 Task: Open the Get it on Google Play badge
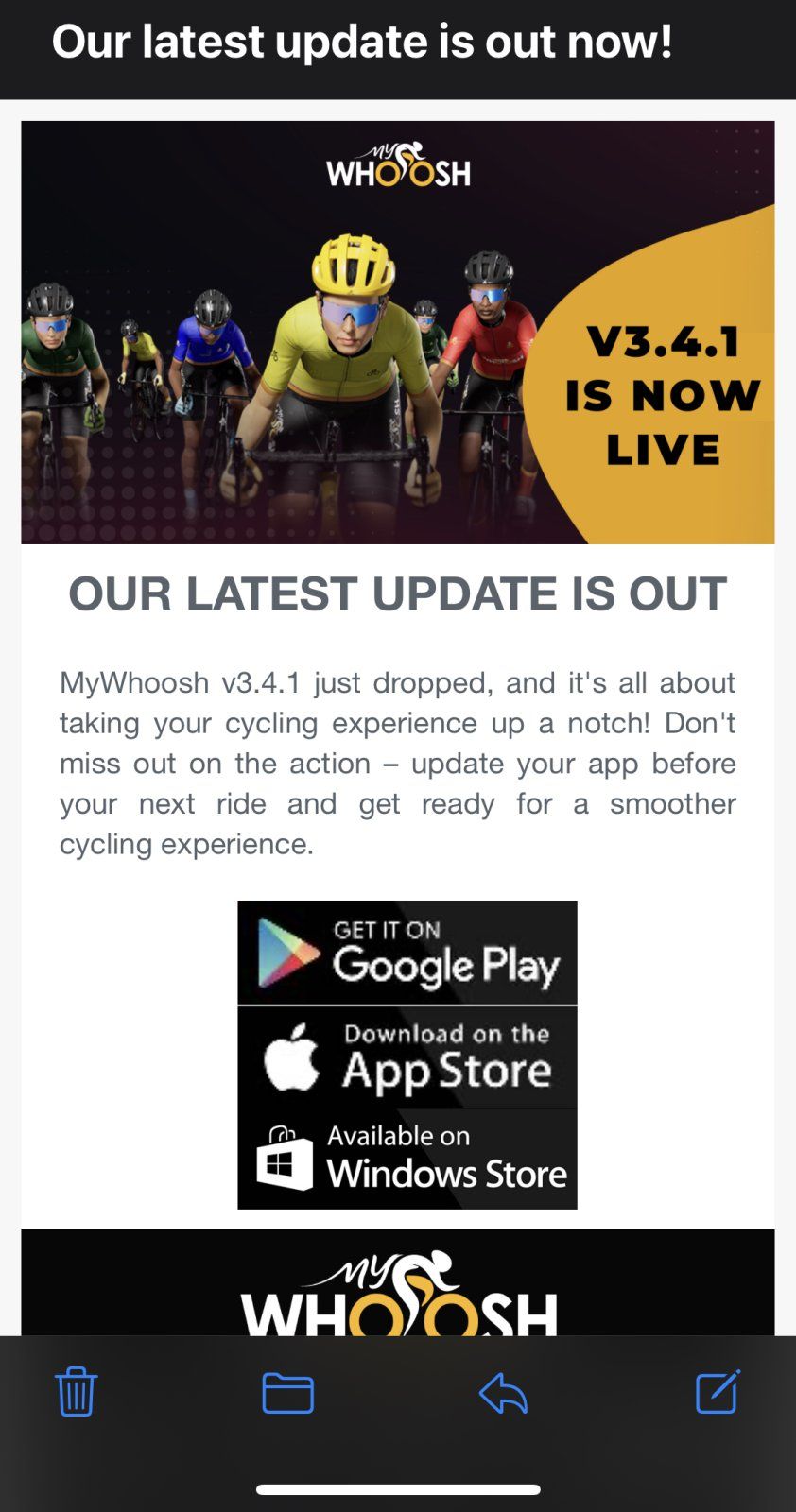(x=407, y=953)
